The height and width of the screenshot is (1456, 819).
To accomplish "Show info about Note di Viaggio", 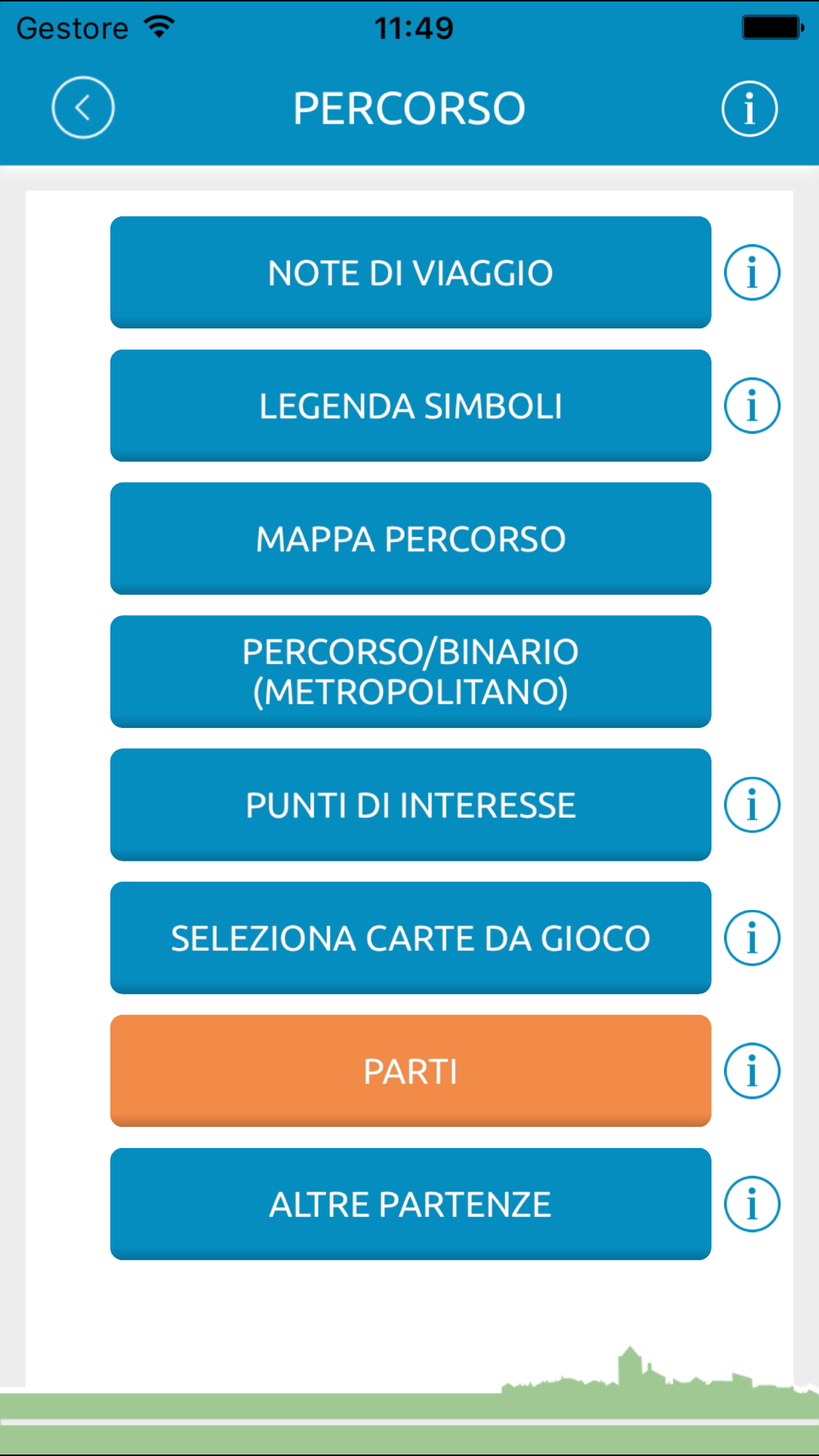I will (752, 273).
